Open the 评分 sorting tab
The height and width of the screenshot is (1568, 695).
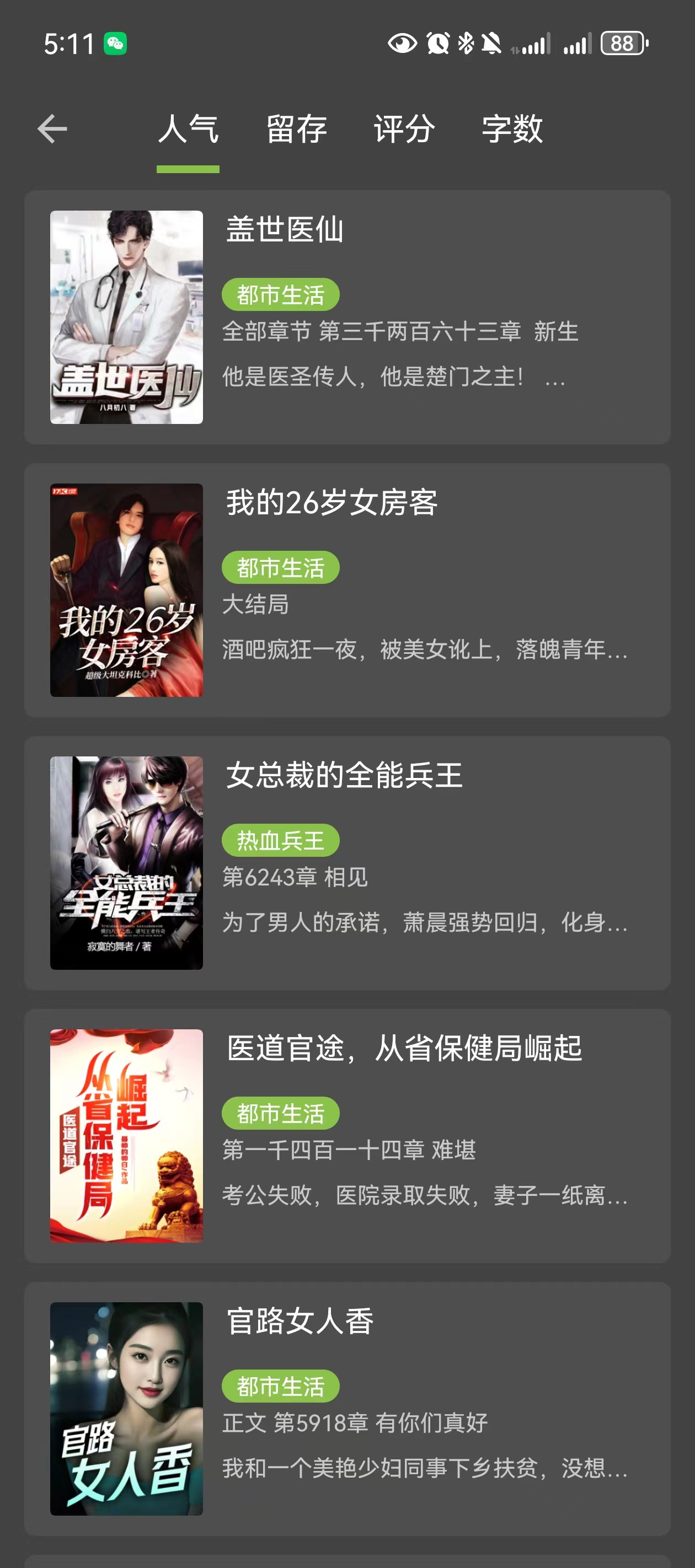404,130
